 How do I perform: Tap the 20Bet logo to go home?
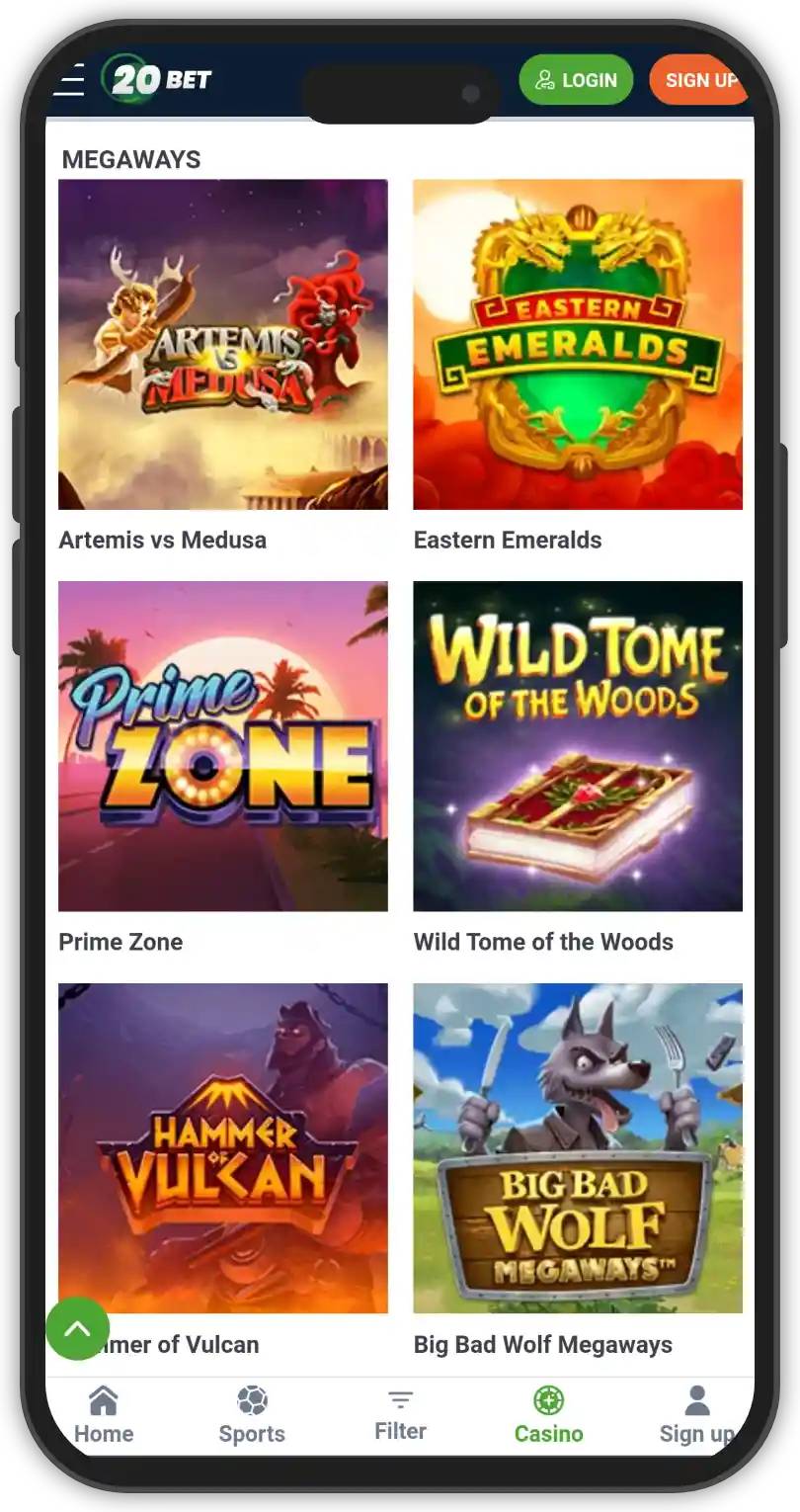pyautogui.click(x=158, y=80)
